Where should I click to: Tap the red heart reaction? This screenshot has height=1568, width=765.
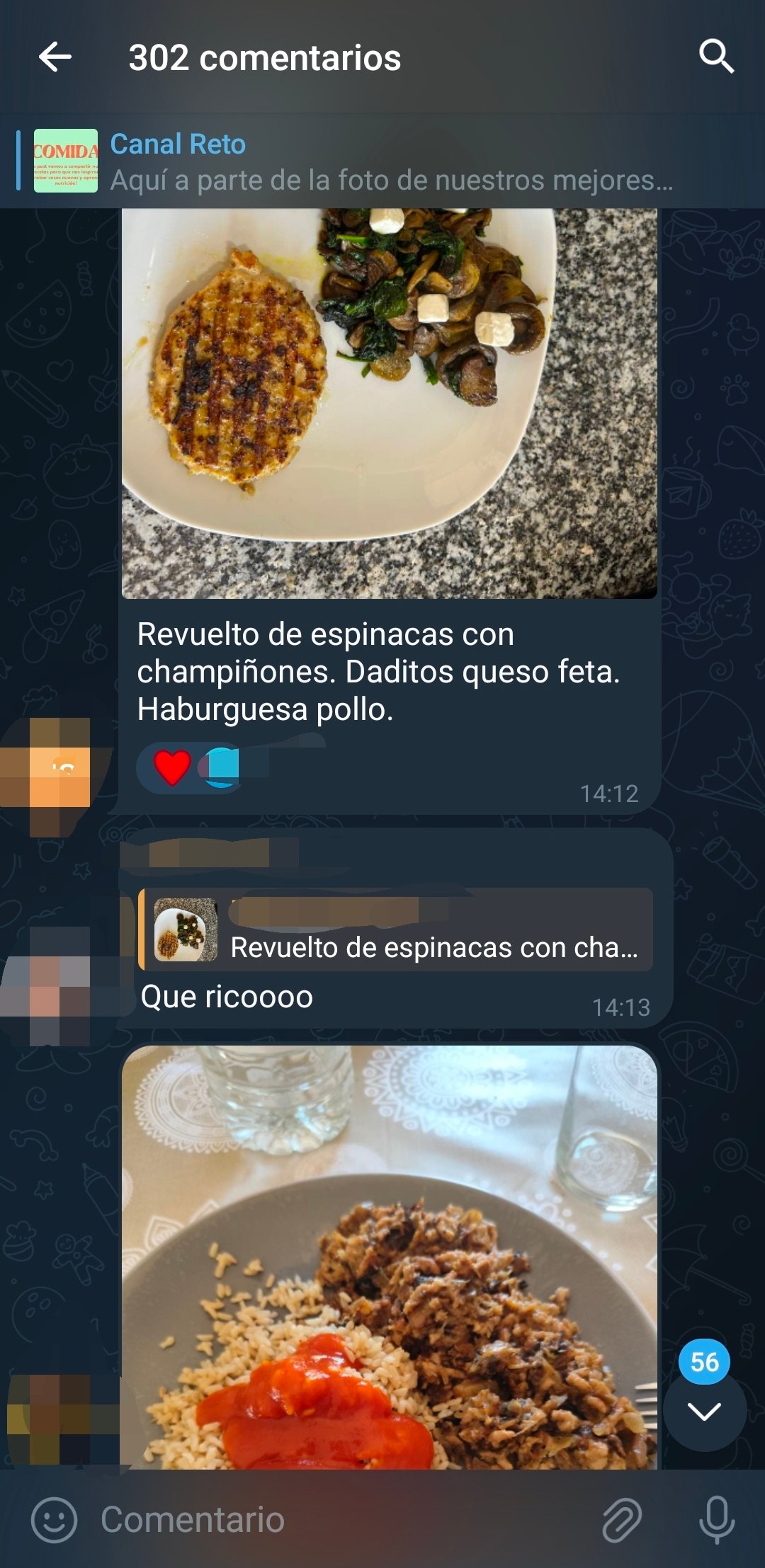pyautogui.click(x=172, y=768)
